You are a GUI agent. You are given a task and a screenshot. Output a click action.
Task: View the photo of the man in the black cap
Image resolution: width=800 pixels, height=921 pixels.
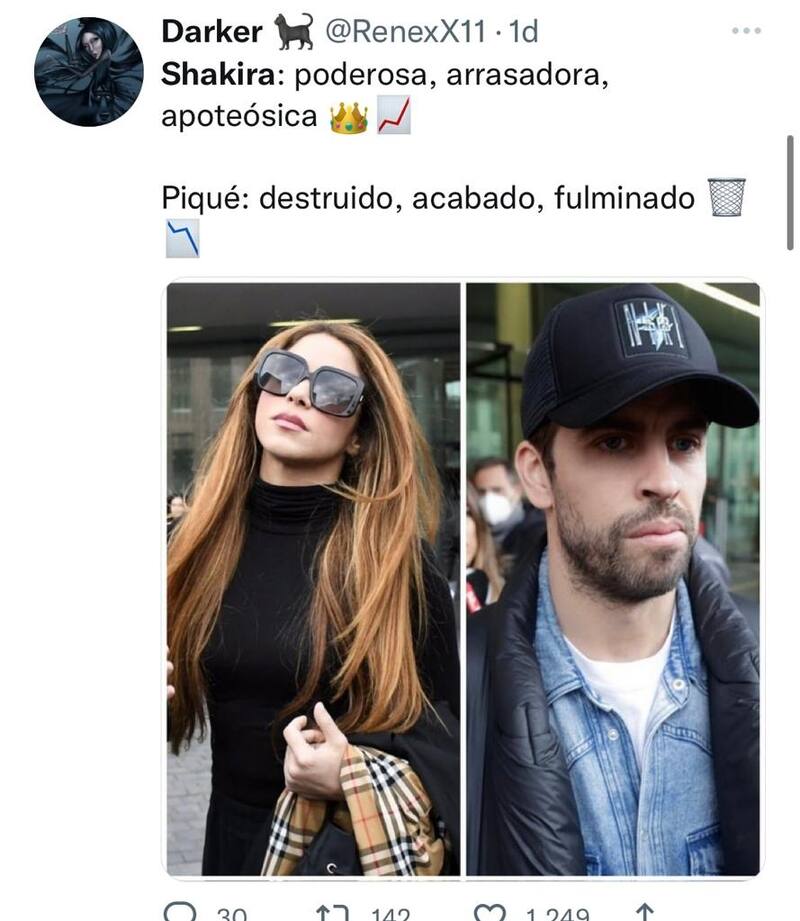612,578
